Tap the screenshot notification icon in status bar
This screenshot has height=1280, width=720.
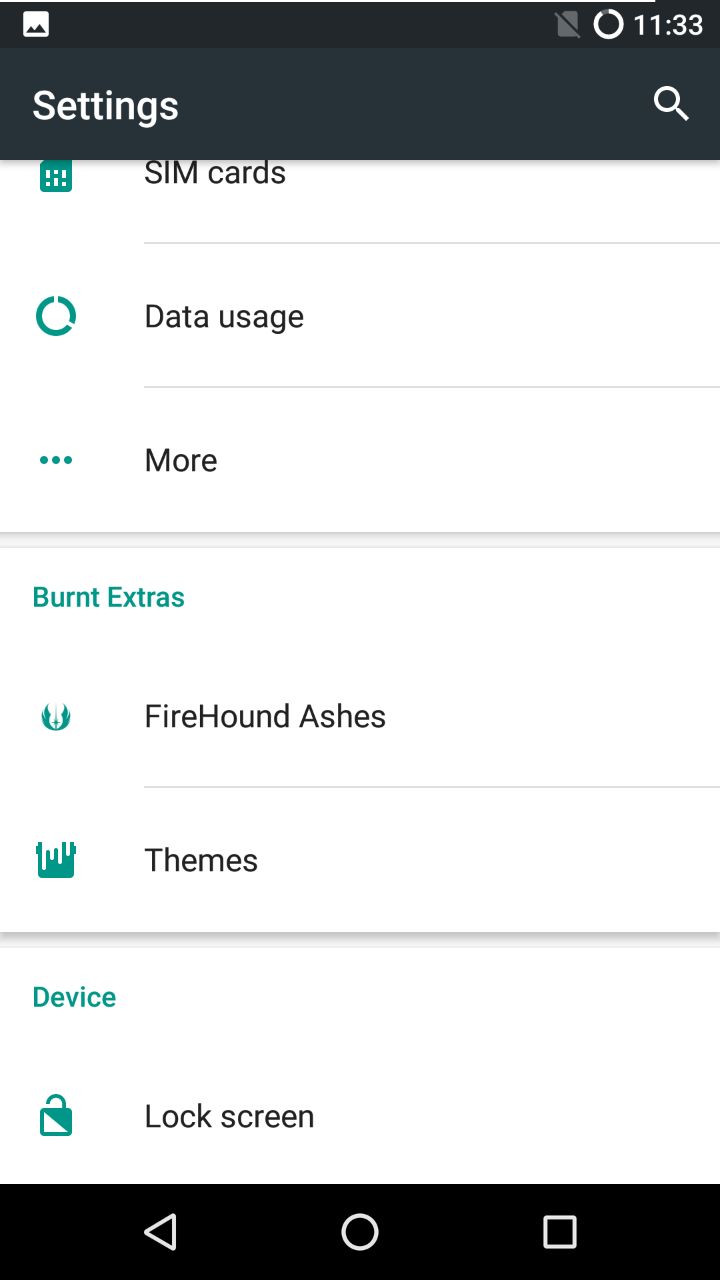(x=35, y=22)
